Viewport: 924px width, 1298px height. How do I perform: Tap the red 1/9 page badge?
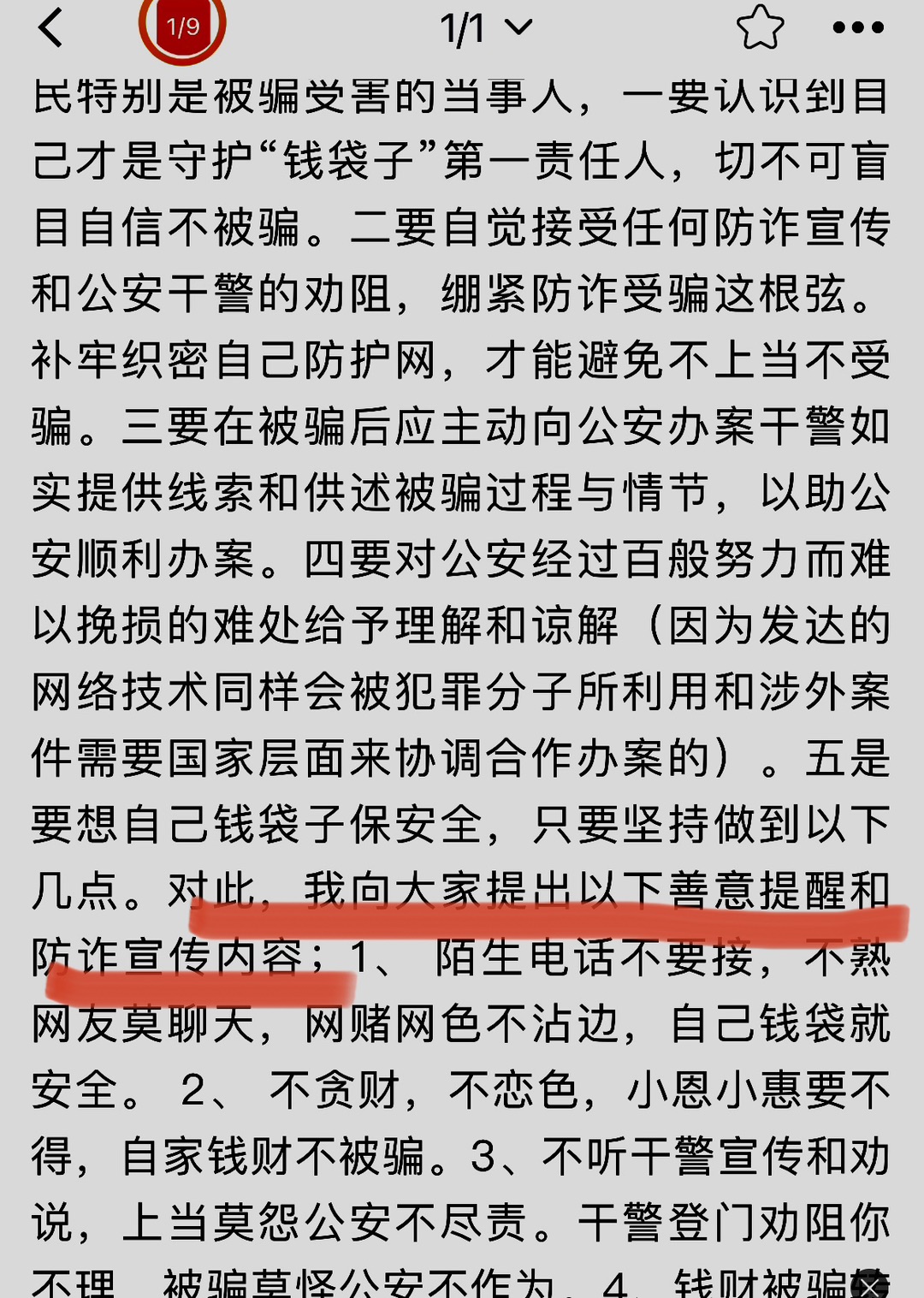click(182, 27)
